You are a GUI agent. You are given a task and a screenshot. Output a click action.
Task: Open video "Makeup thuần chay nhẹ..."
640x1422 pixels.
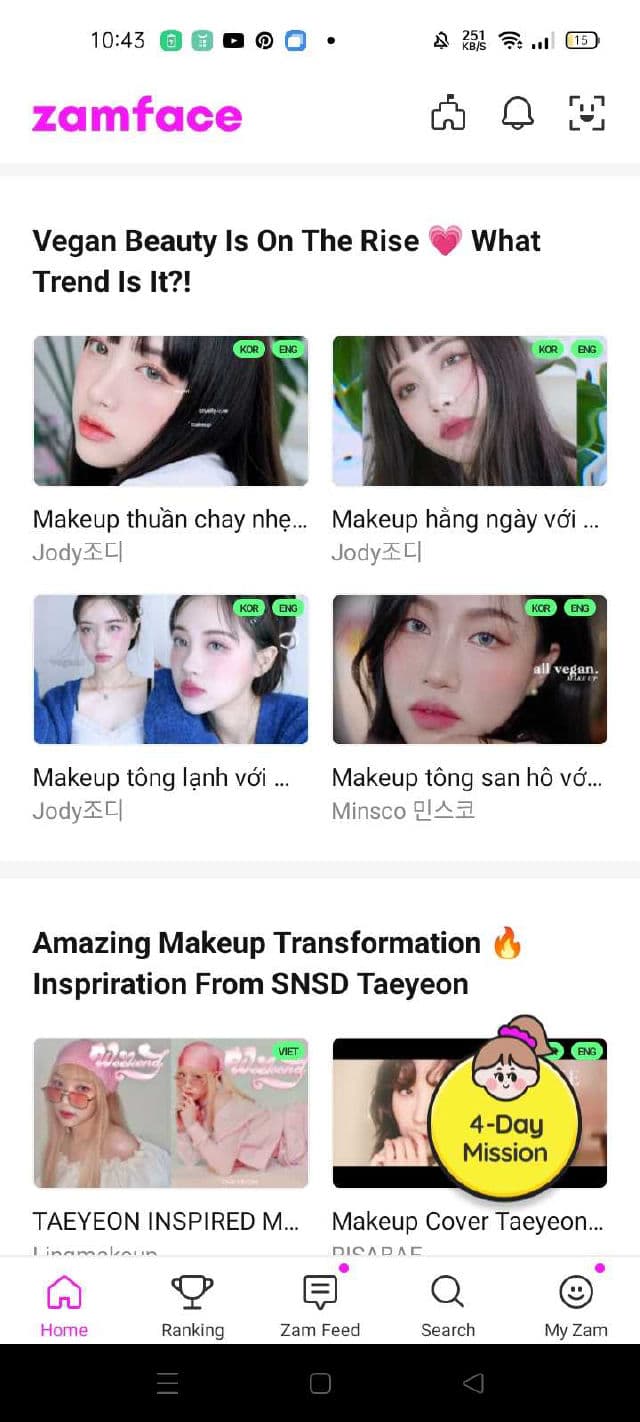171,411
